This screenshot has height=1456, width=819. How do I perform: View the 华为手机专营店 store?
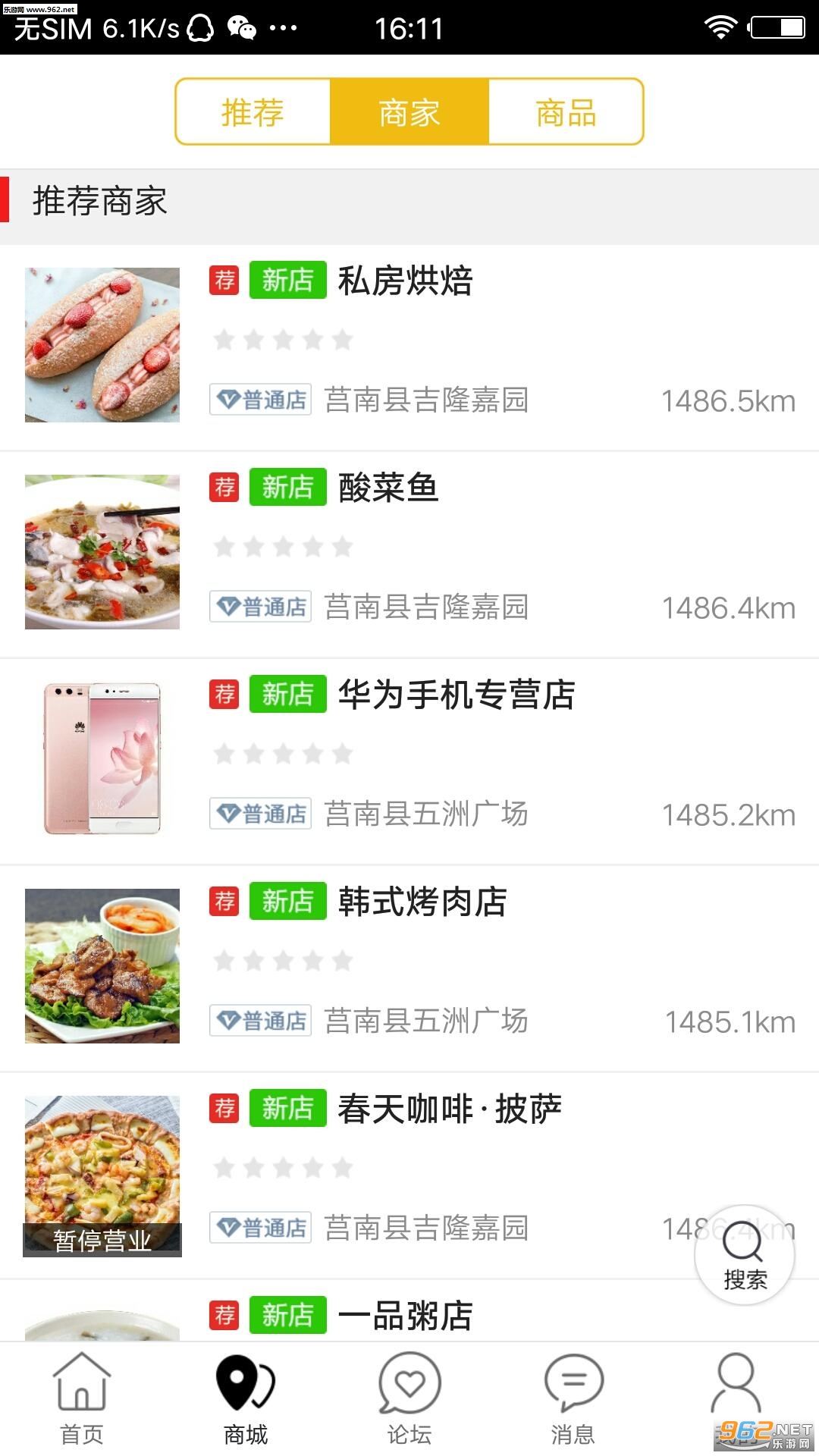click(456, 695)
